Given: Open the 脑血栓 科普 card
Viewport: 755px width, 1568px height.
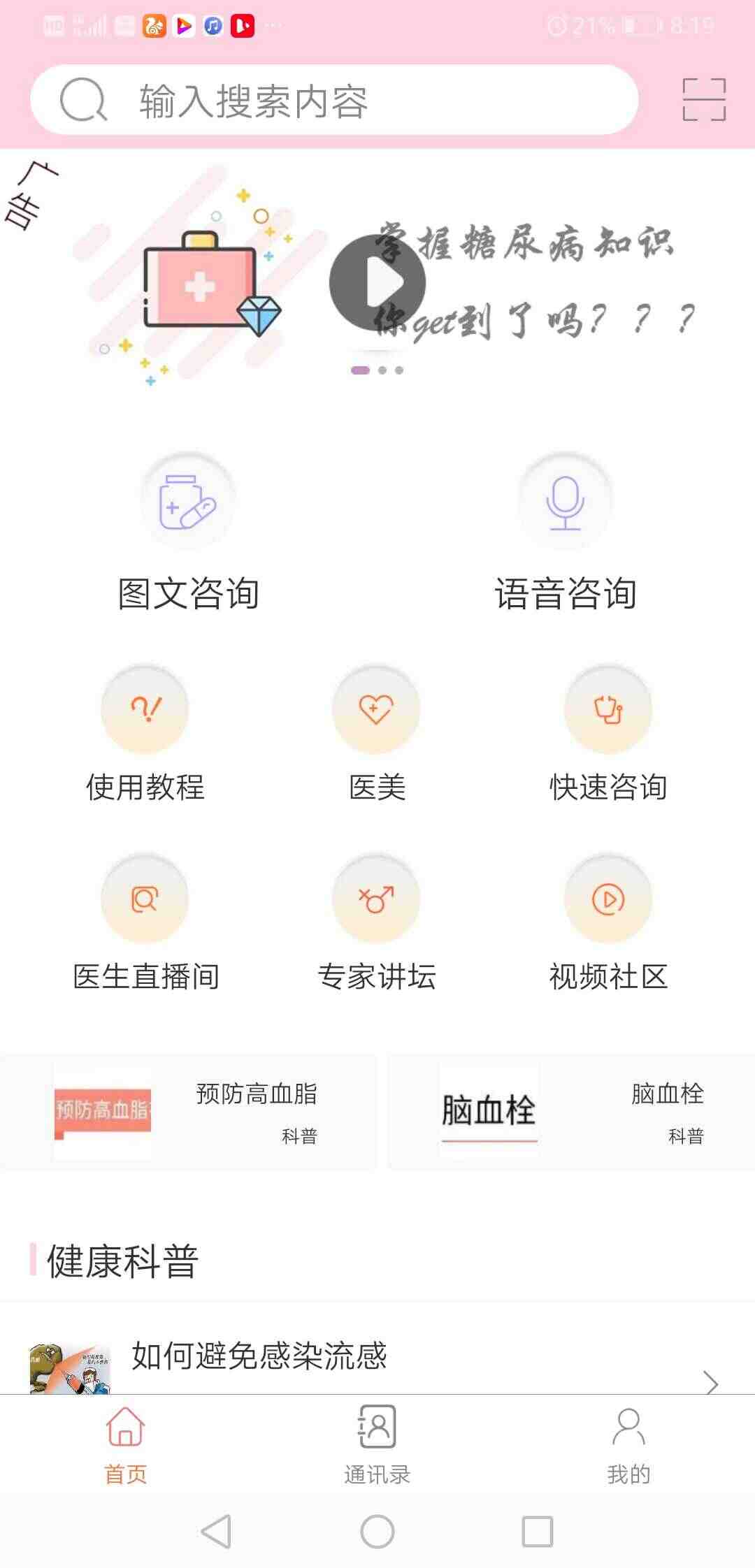Looking at the screenshot, I should (572, 1112).
